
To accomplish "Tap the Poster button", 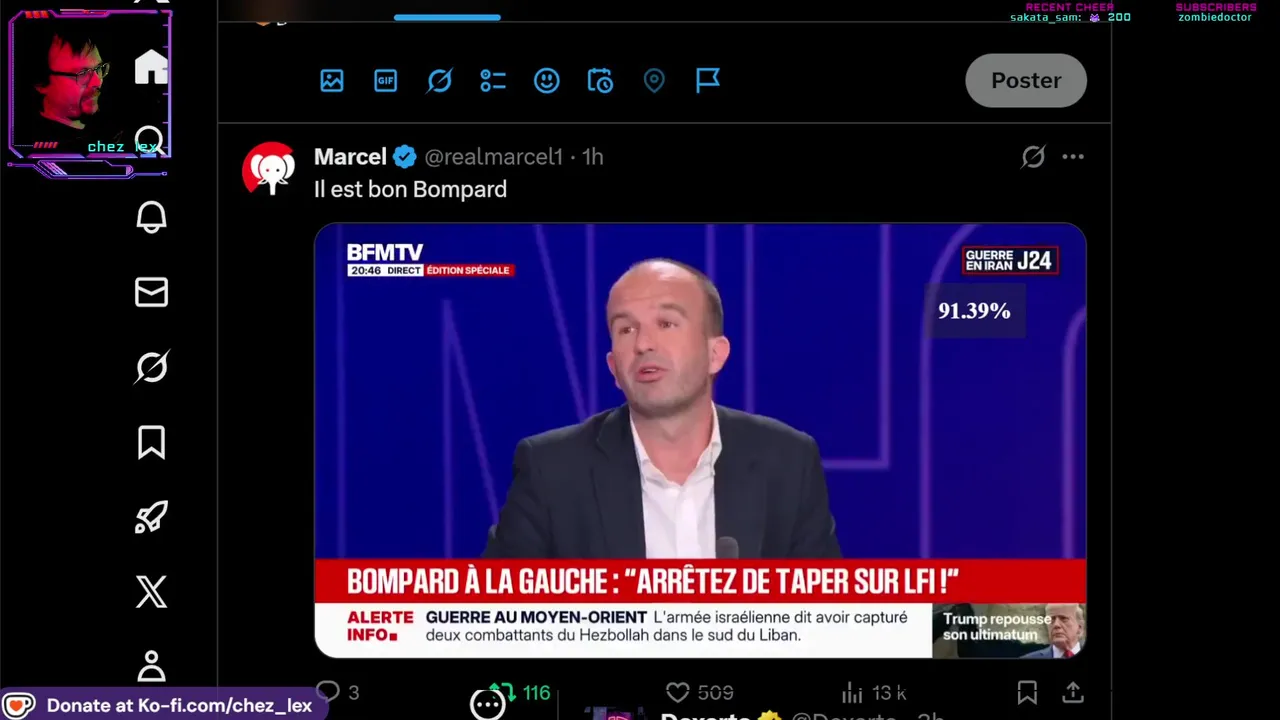I will tap(1025, 81).
